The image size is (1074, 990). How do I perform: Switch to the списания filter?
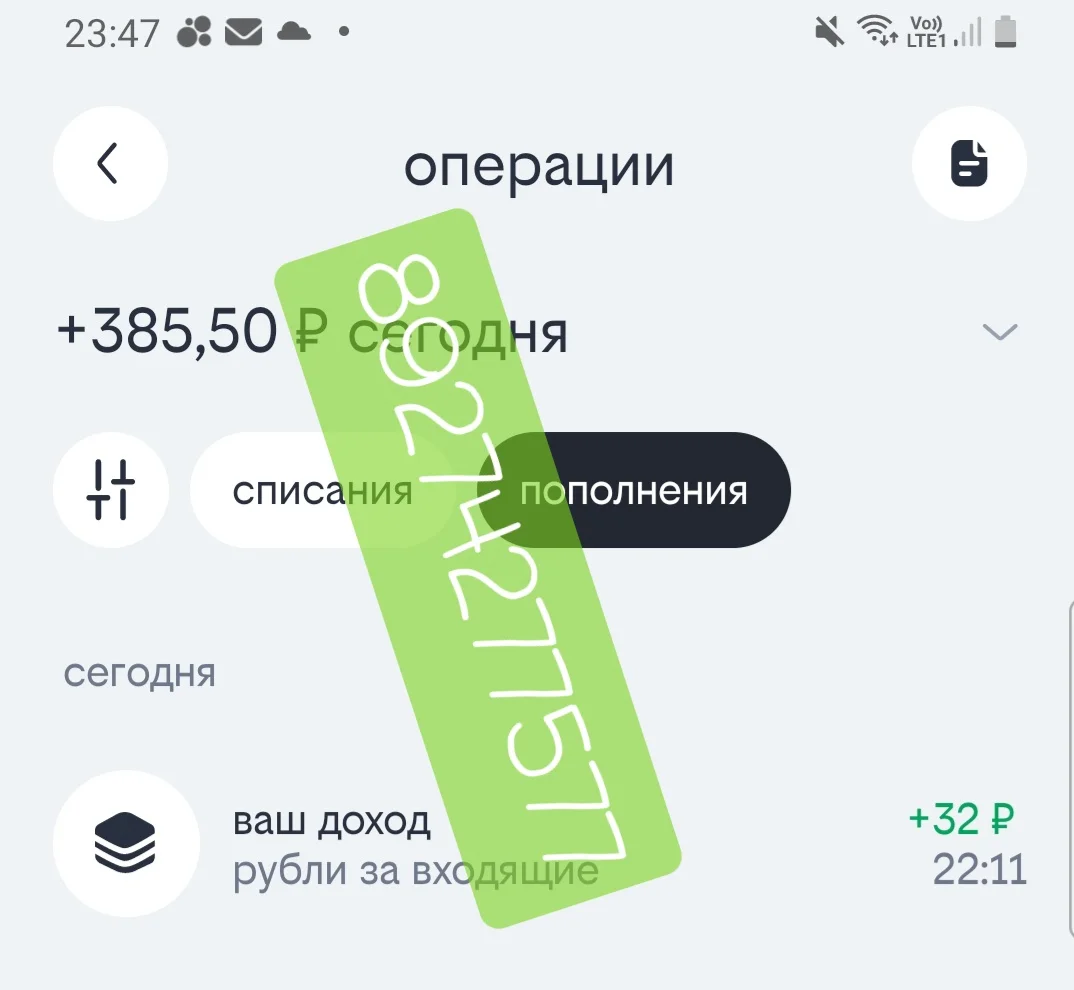(x=323, y=491)
